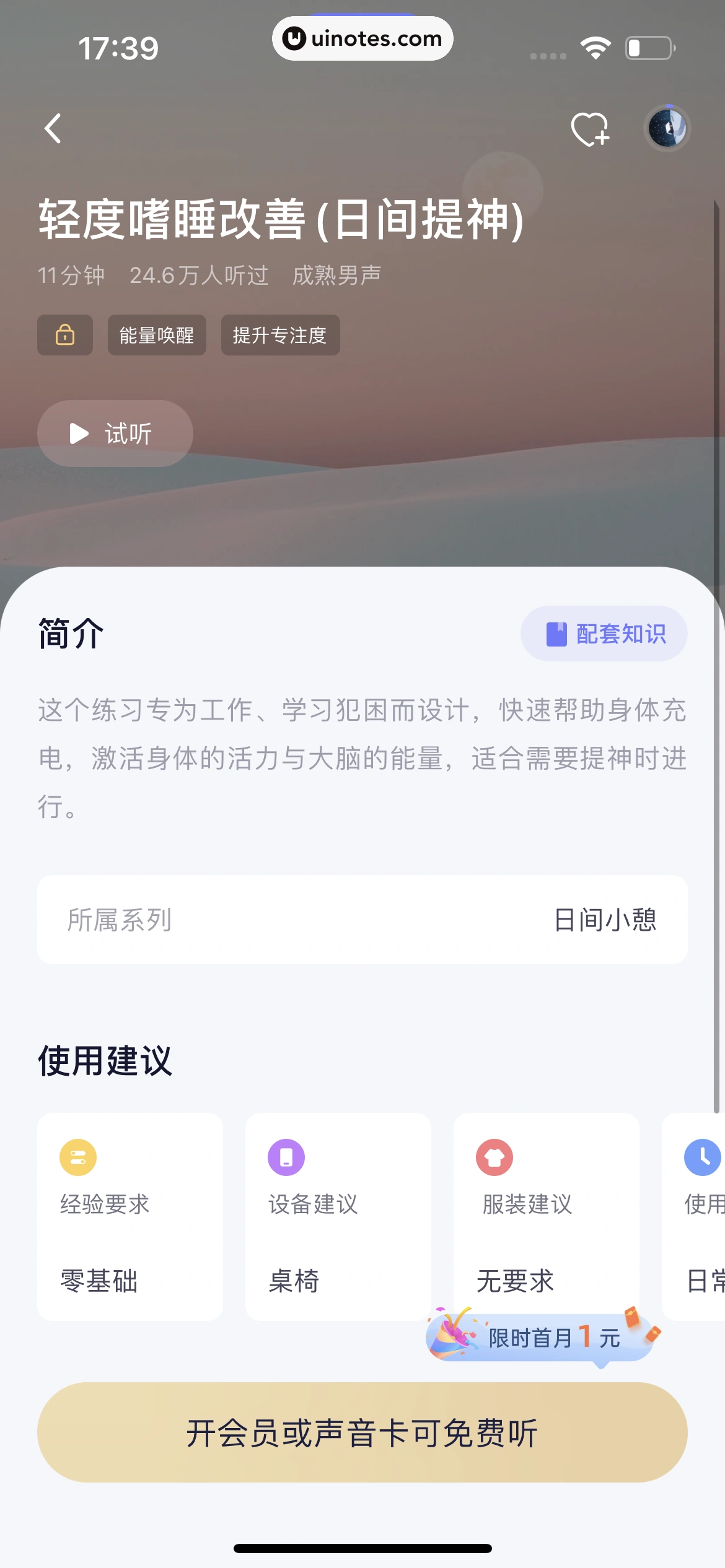The height and width of the screenshot is (1568, 725).
Task: Toggle the 提升专注度 tag
Action: (279, 335)
